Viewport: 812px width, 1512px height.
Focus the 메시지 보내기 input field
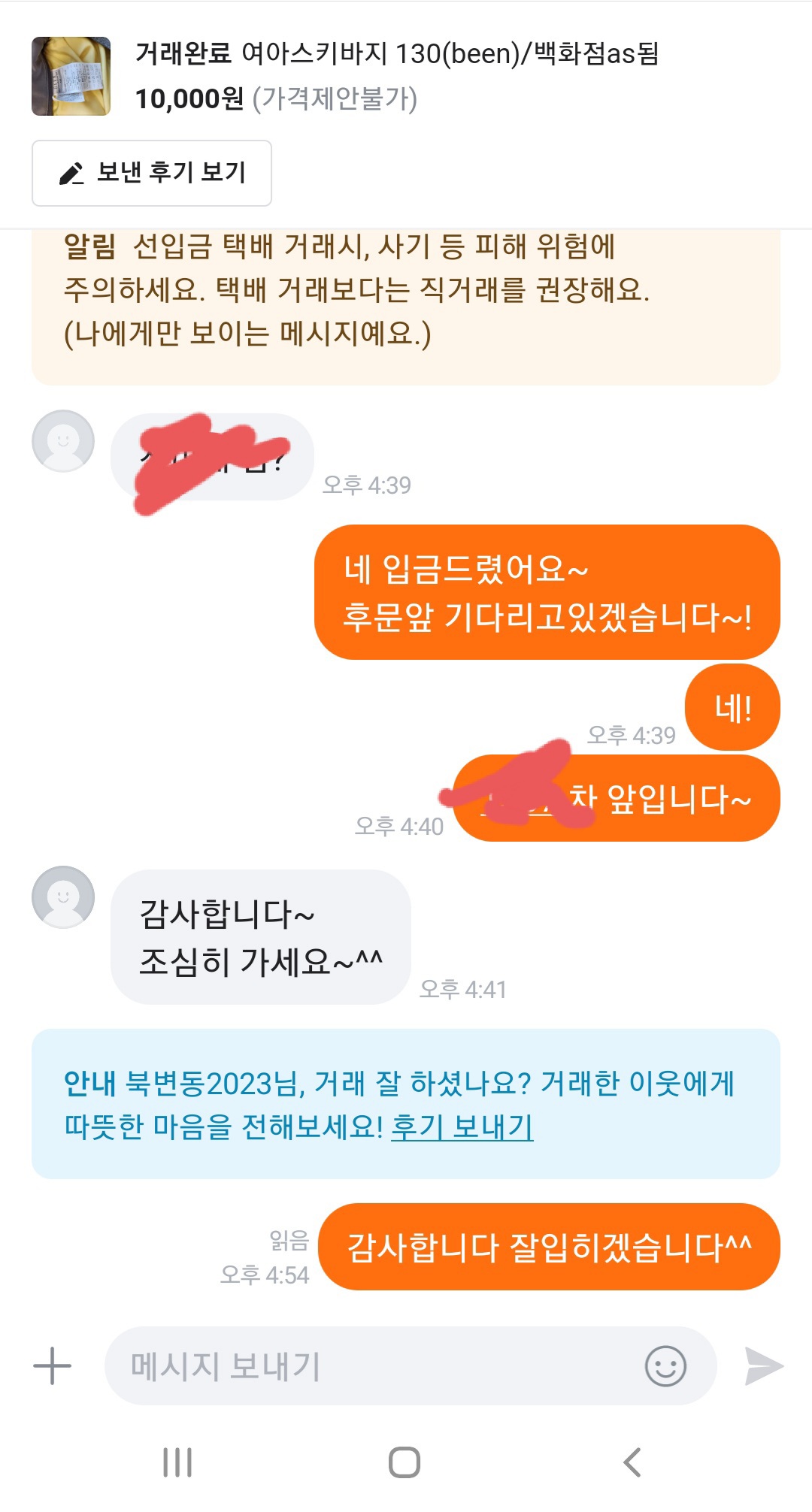376,1365
